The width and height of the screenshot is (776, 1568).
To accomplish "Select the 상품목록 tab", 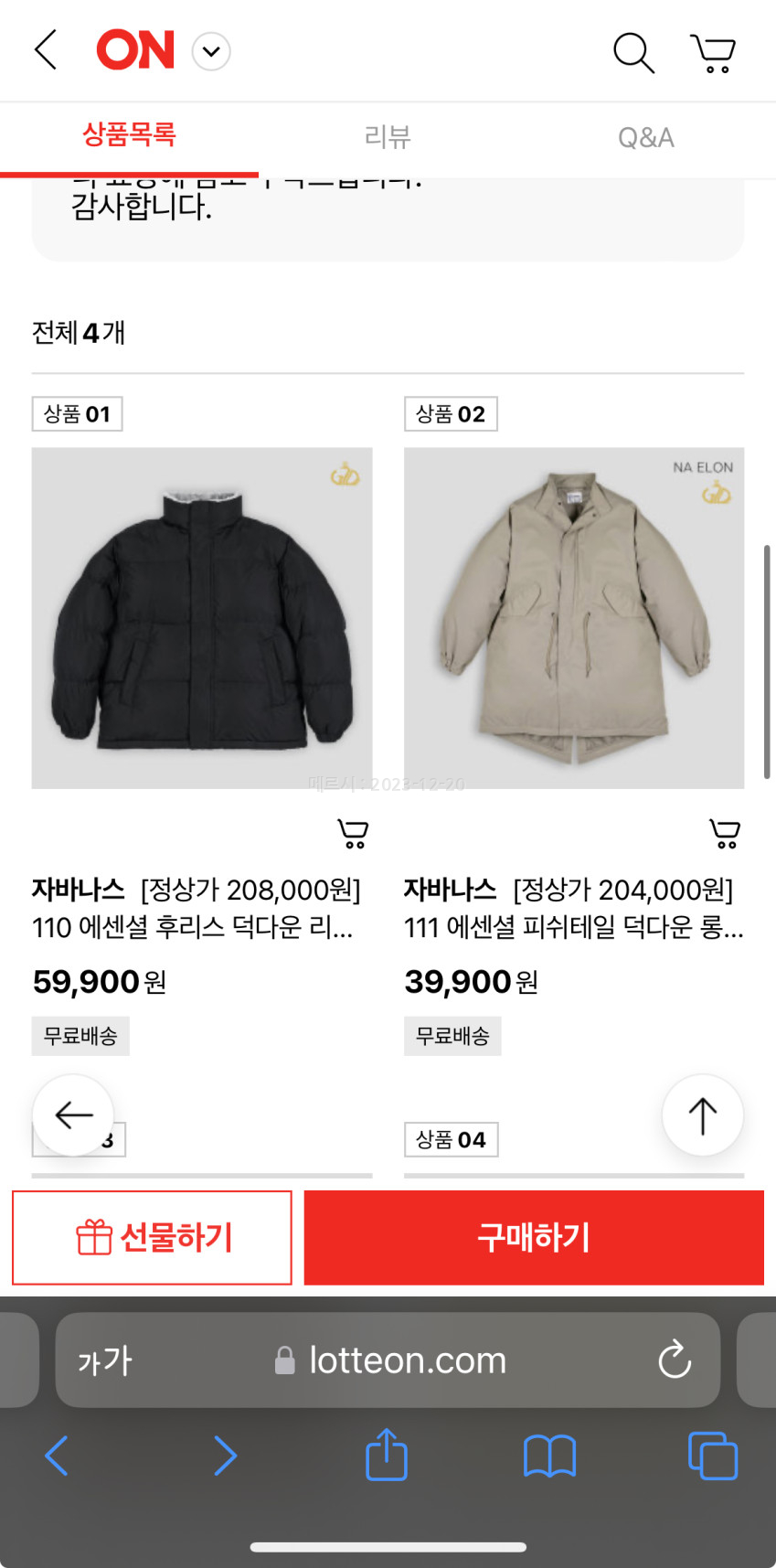I will pos(129,135).
